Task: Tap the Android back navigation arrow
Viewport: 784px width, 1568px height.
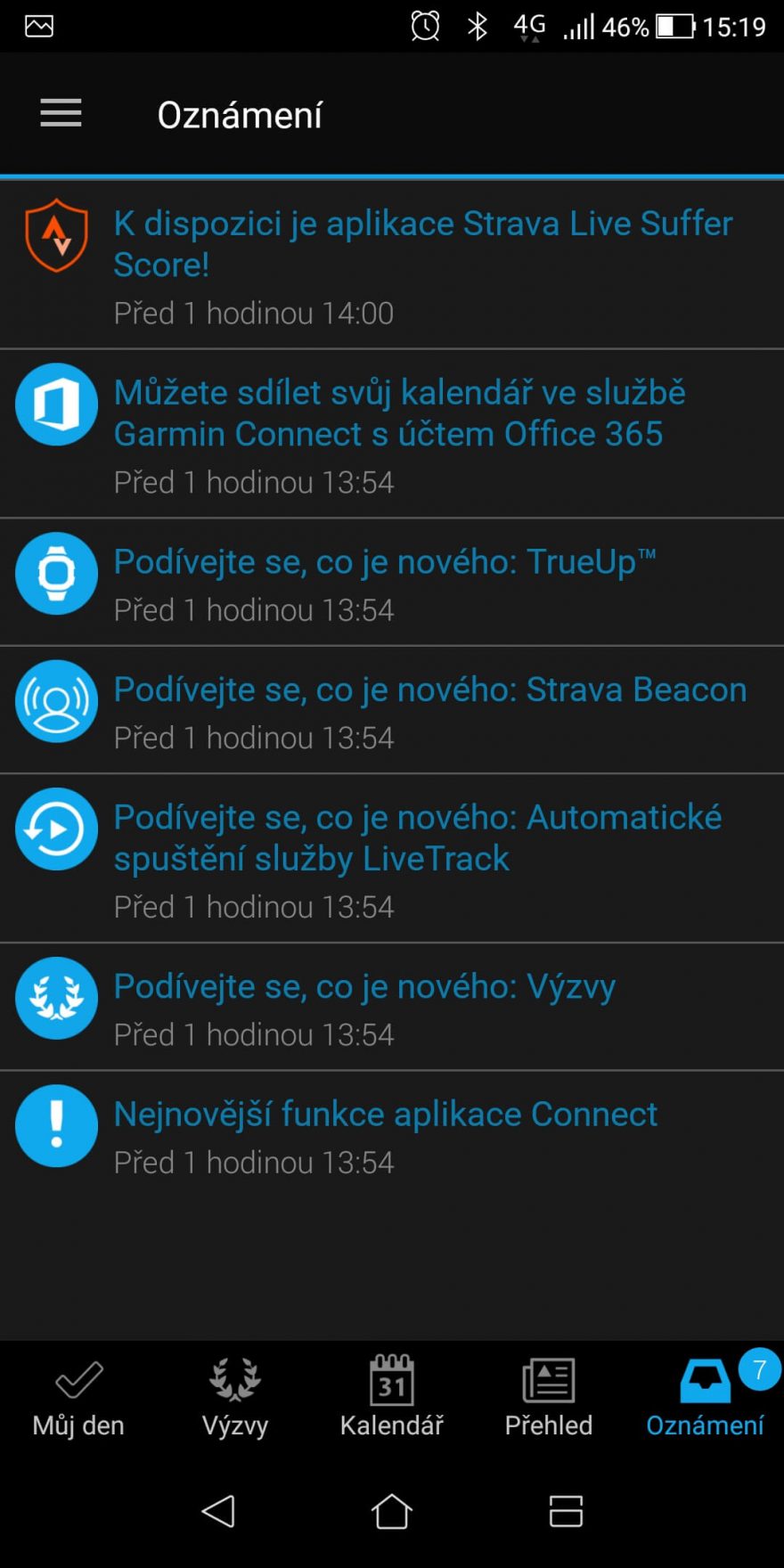Action: click(x=218, y=1511)
